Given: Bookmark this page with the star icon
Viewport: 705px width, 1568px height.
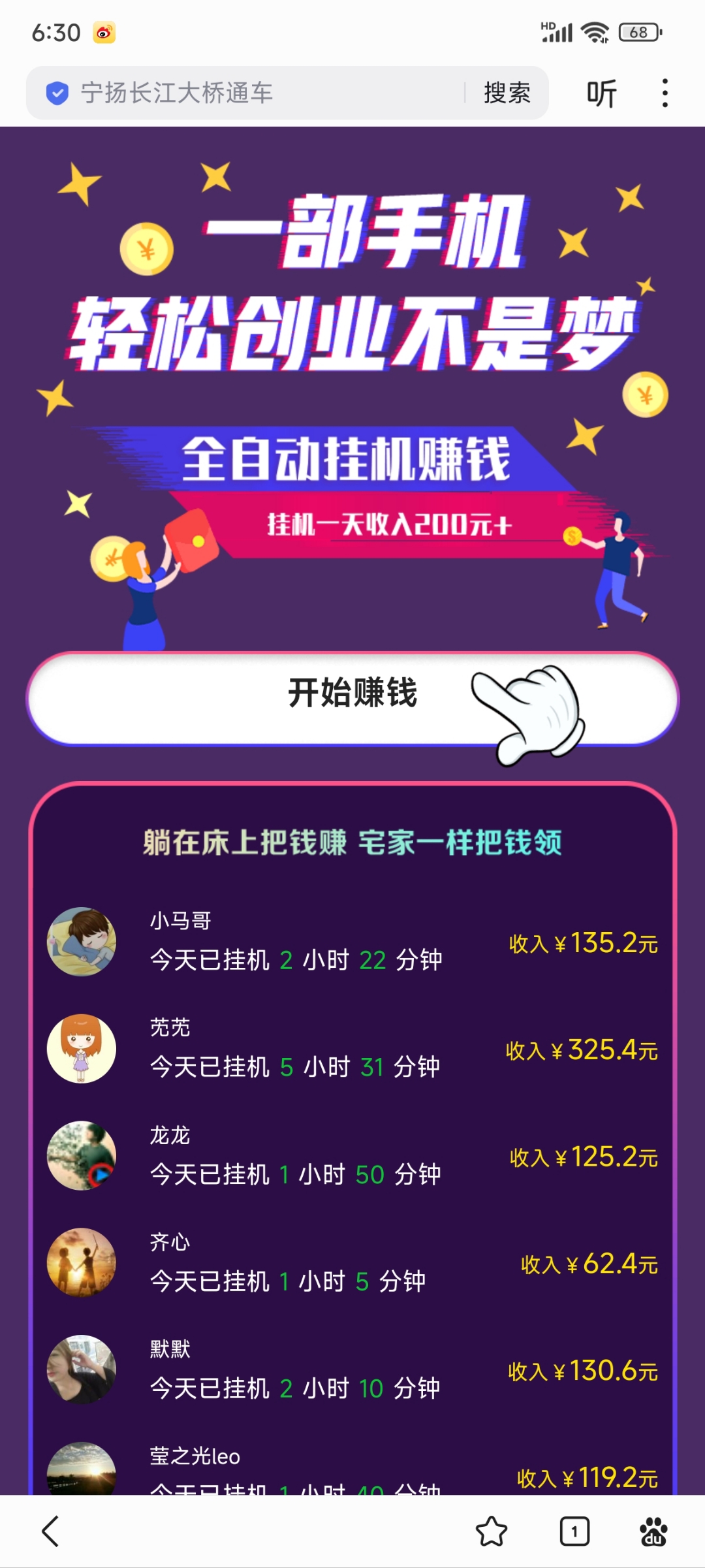Looking at the screenshot, I should pos(492,1531).
